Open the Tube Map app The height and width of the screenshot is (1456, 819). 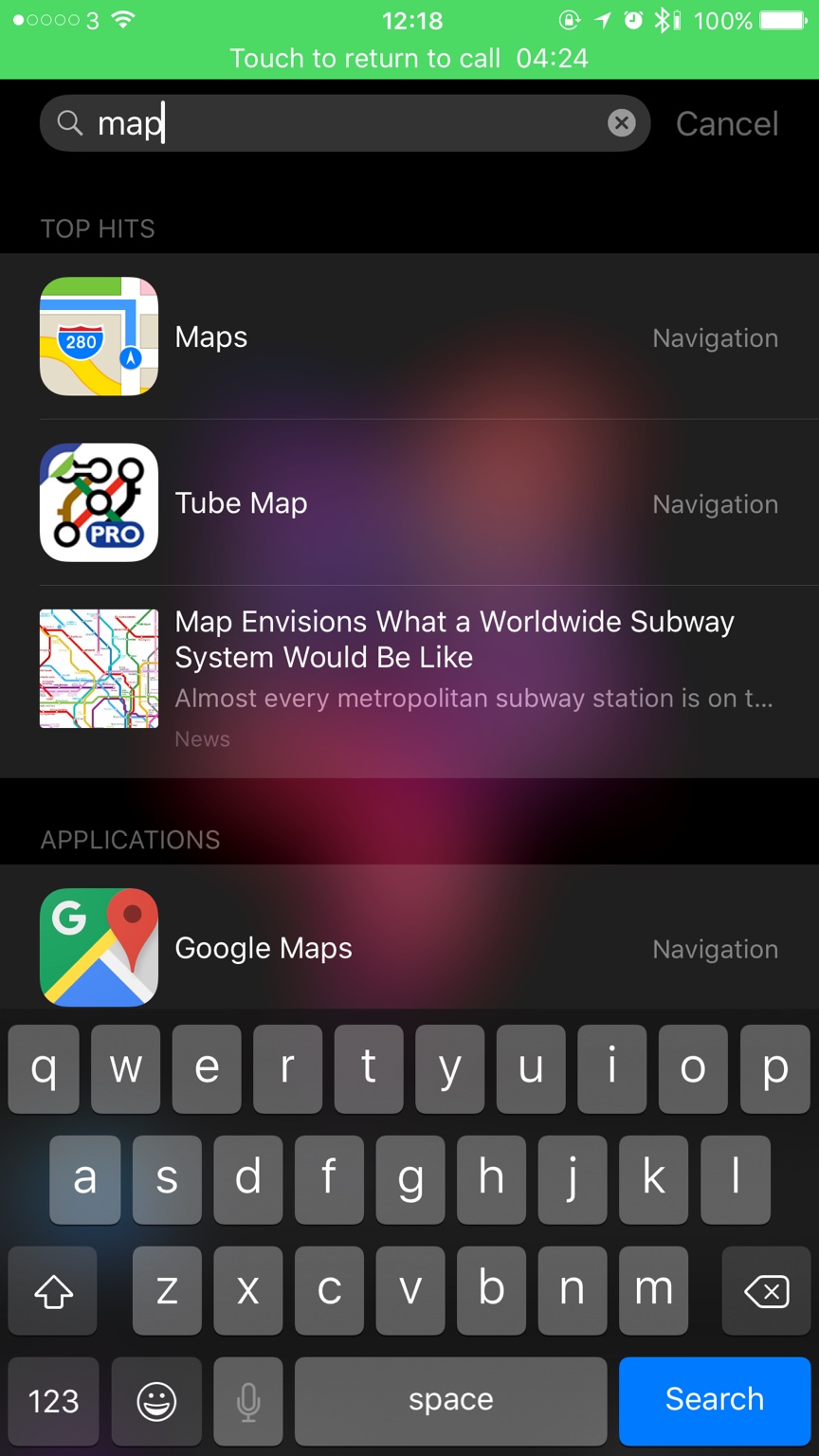pyautogui.click(x=409, y=503)
